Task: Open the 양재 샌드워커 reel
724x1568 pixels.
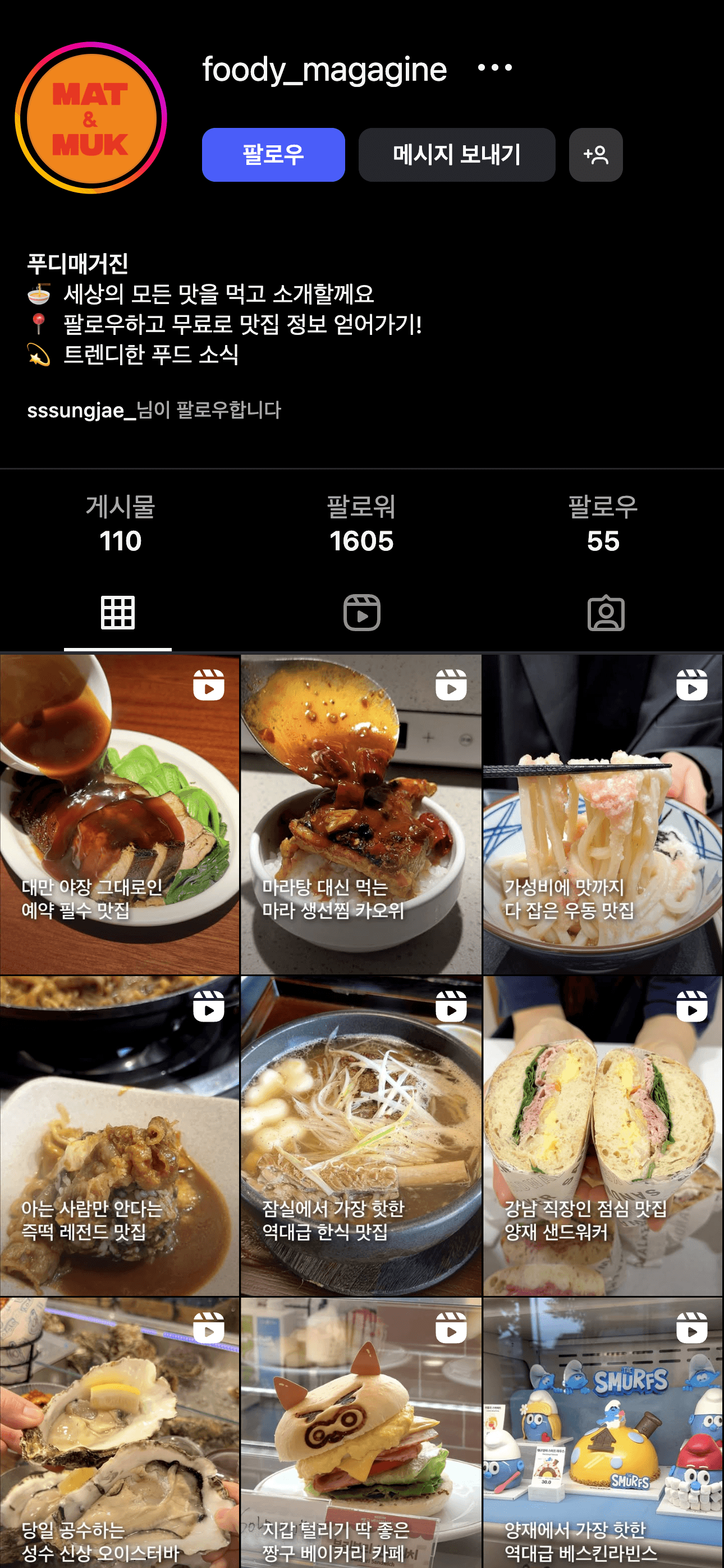Action: coord(602,1136)
